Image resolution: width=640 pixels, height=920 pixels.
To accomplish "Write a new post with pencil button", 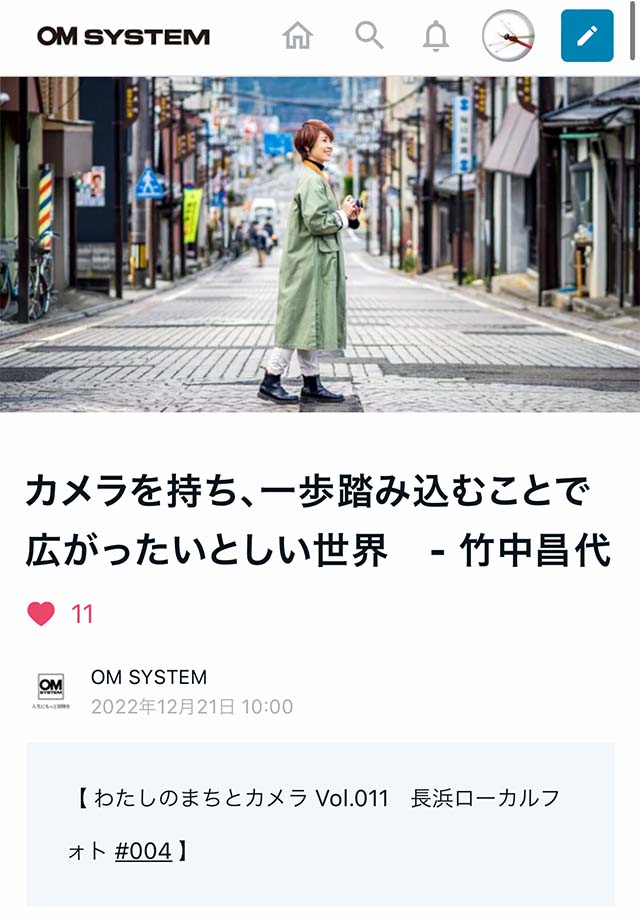I will 587,36.
